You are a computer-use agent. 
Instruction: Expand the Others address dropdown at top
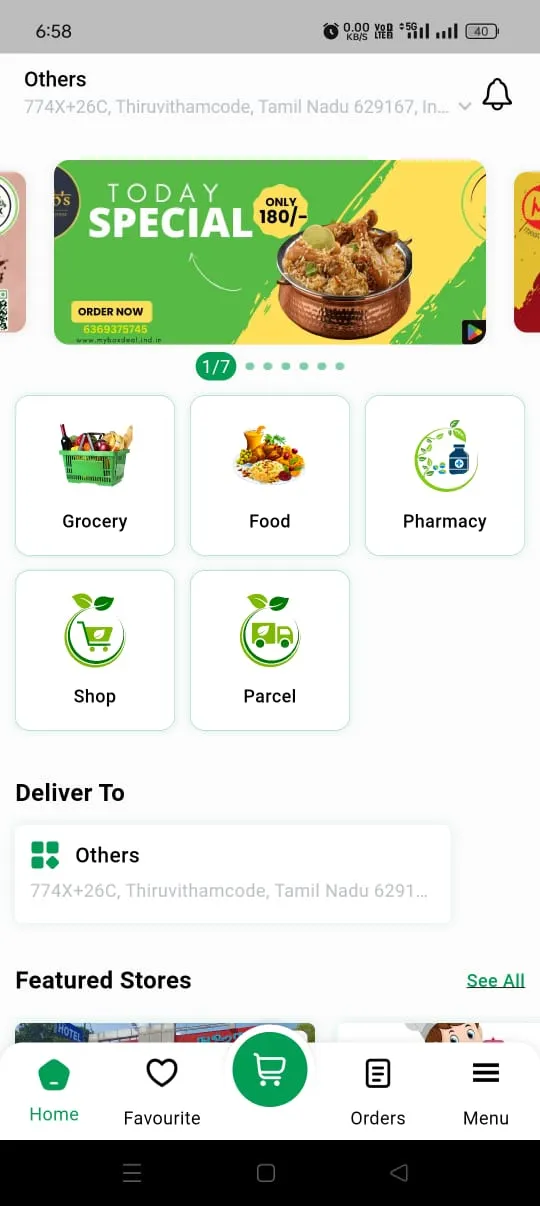click(464, 106)
